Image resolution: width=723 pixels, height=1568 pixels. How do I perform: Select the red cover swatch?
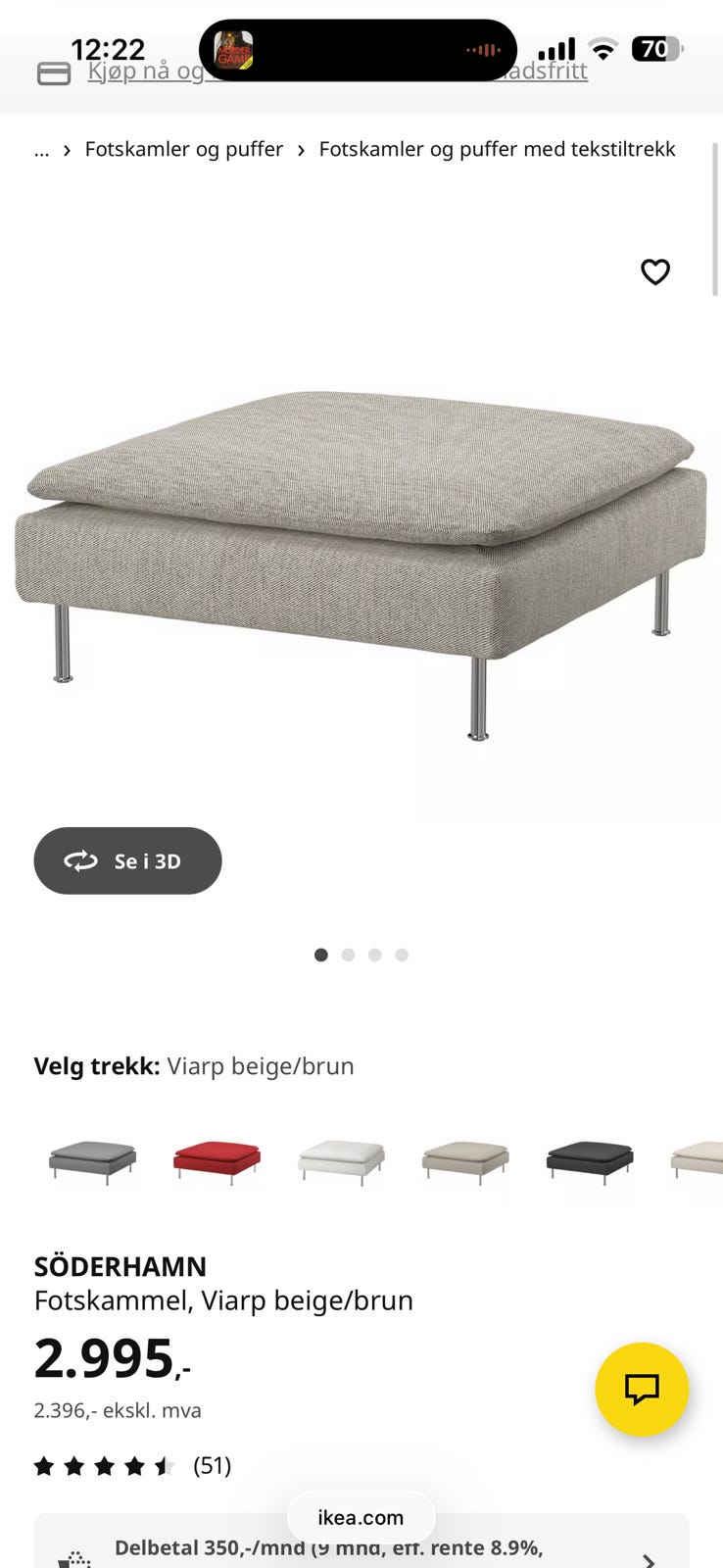click(217, 1161)
